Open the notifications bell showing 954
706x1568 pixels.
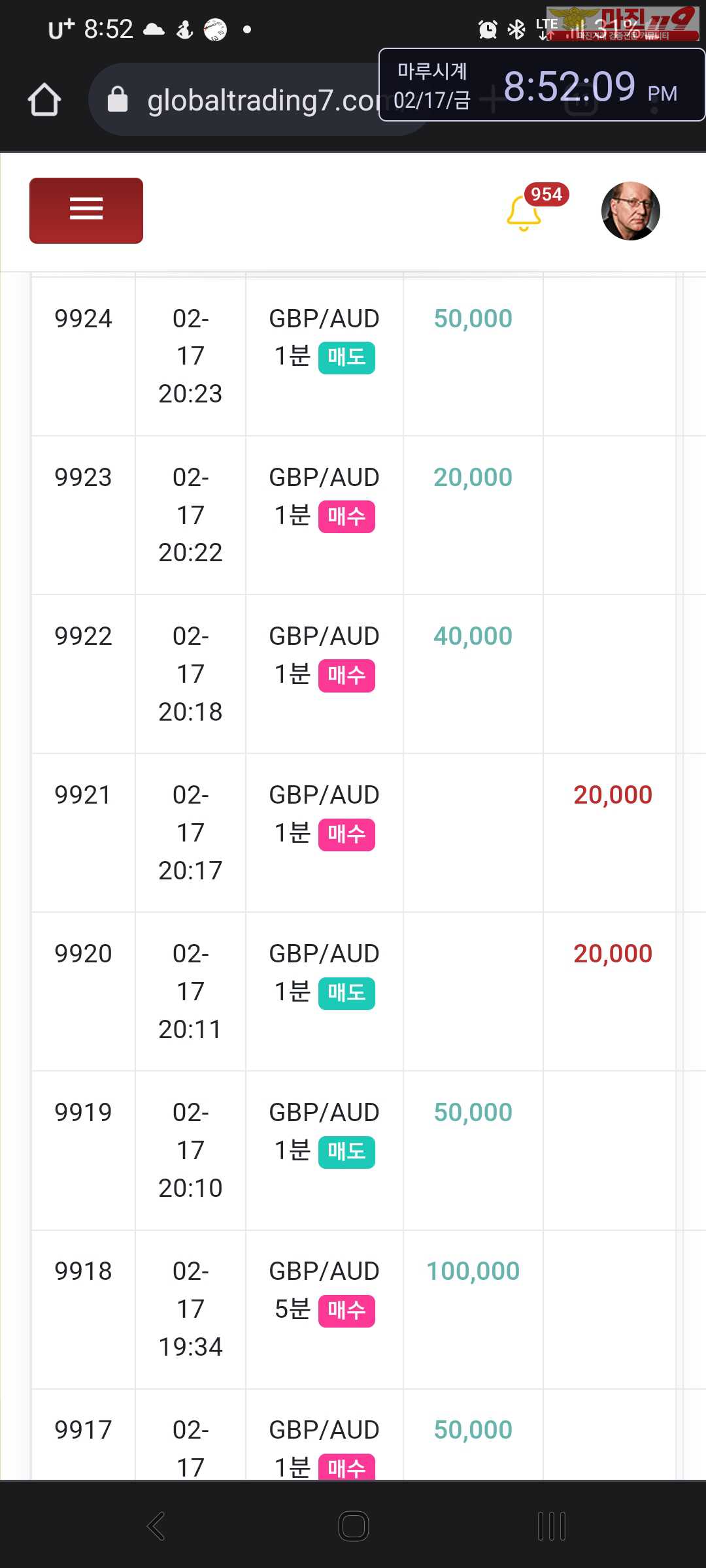pos(525,212)
